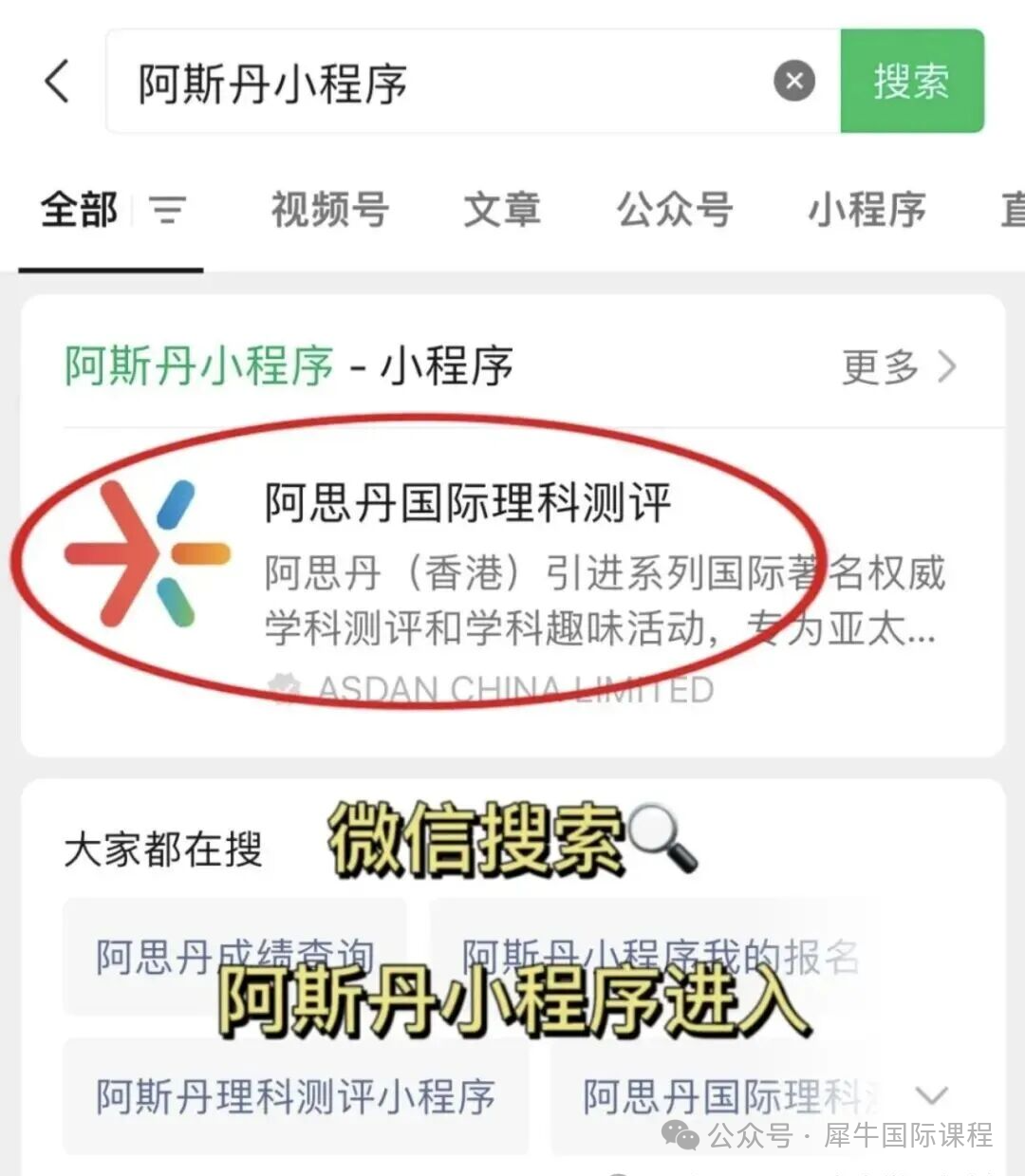Tap the back arrow to exit search
This screenshot has height=1176, width=1025.
59,82
